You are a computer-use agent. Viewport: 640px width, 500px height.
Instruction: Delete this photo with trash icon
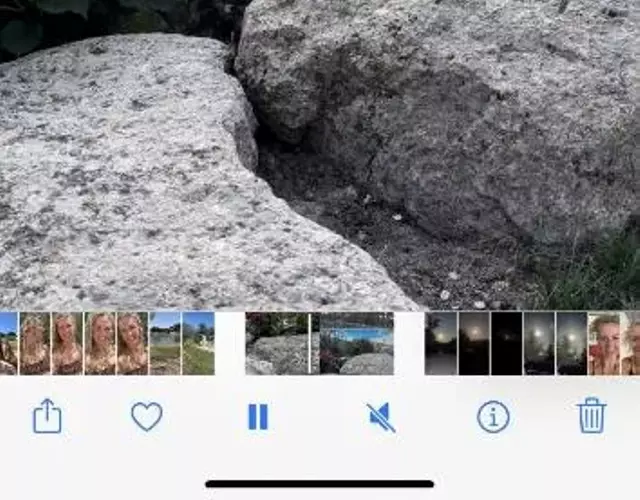pyautogui.click(x=592, y=415)
